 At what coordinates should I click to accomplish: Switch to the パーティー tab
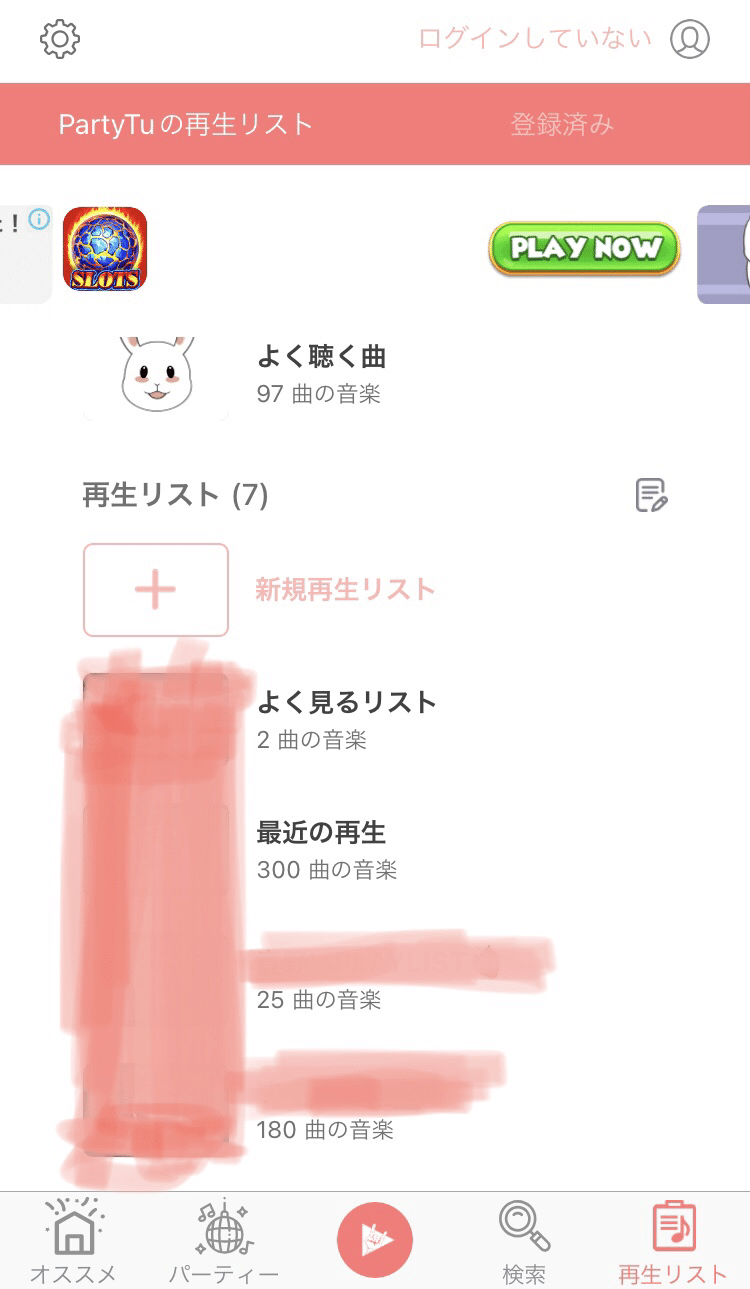[224, 1241]
